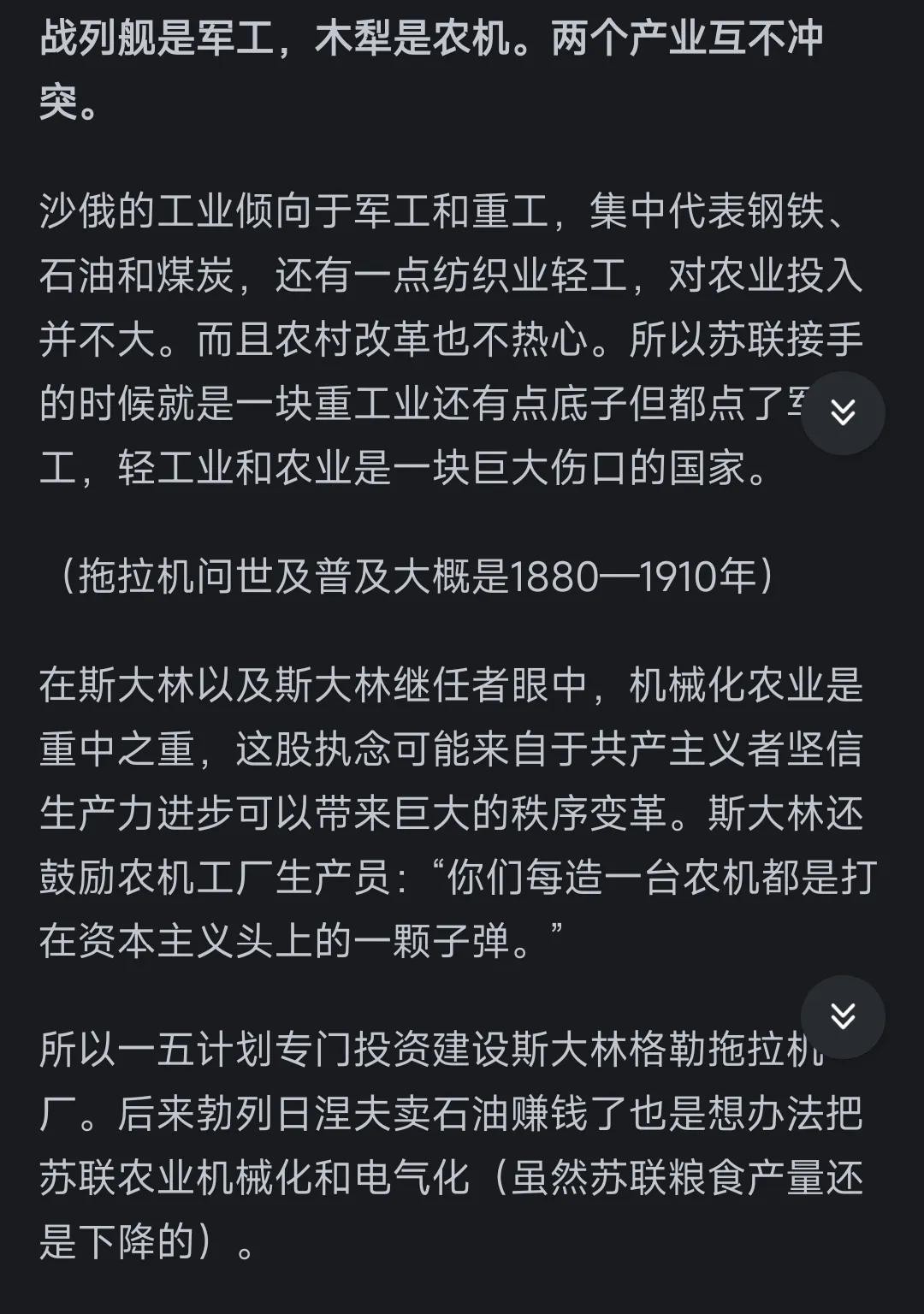
Task: Tap the double-chevron button beside the 斯大林格勒拖拉机厂 line
Action: click(843, 1016)
